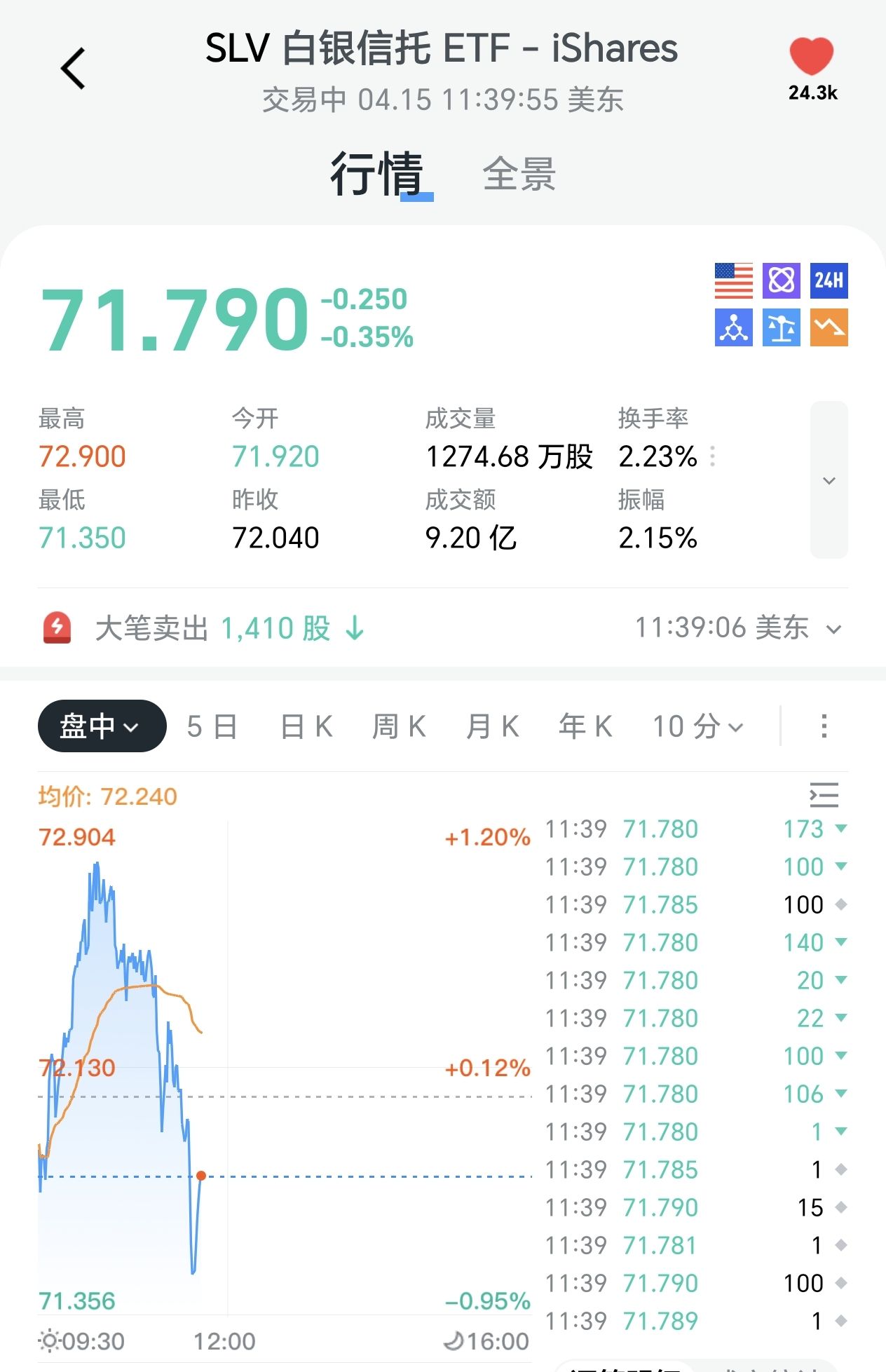Open the 10分 interval dropdown
This screenshot has width=886, height=1372.
point(697,726)
